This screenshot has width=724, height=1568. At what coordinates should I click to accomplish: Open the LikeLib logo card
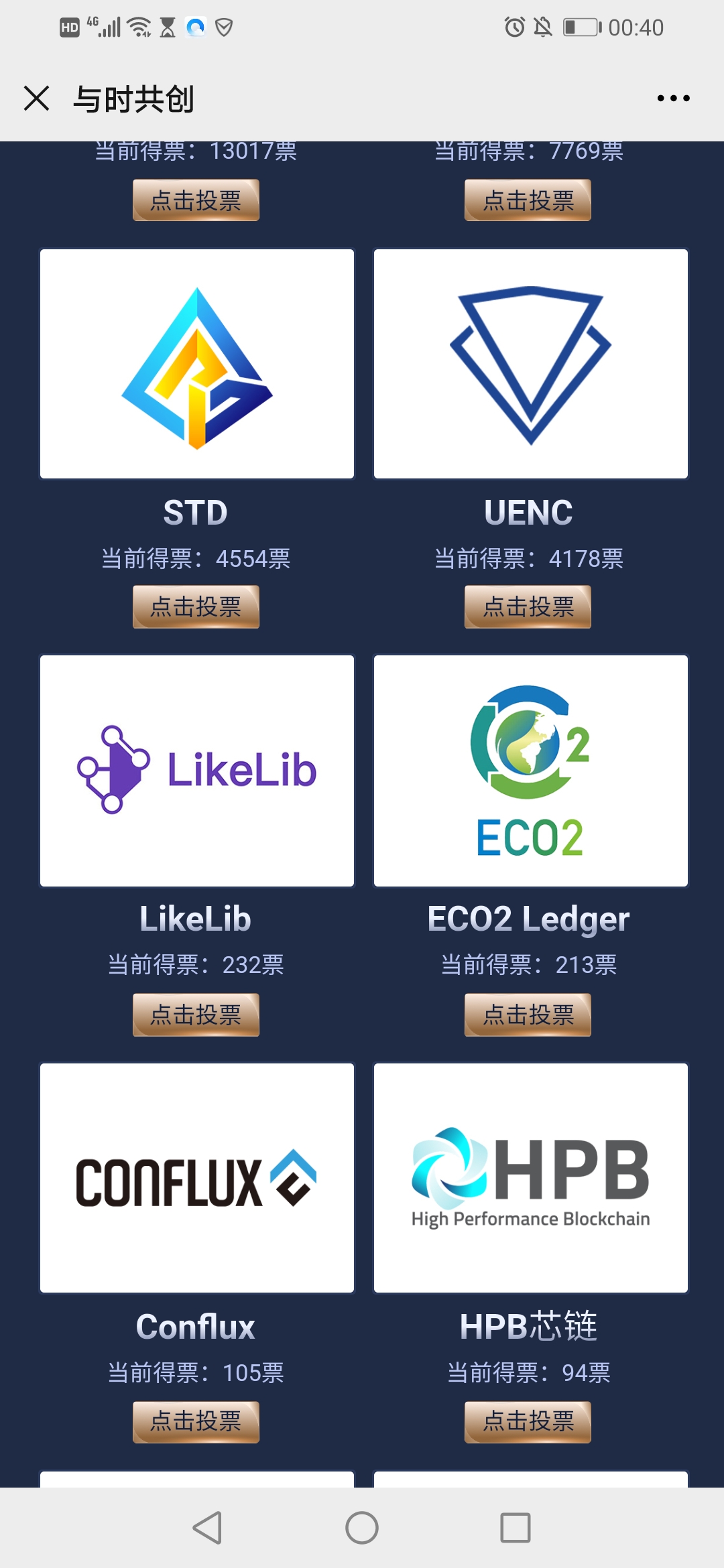coord(197,771)
